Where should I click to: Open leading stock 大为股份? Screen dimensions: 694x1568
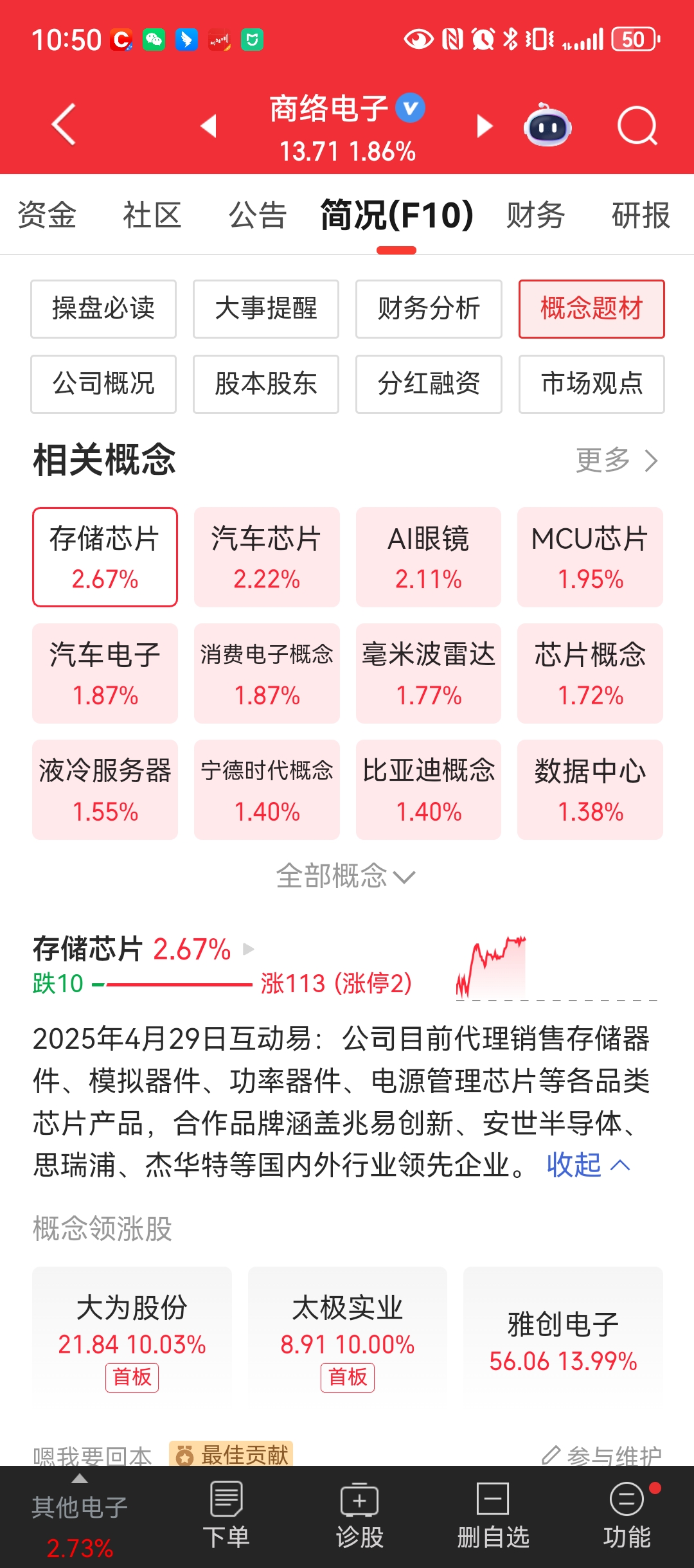[132, 1330]
